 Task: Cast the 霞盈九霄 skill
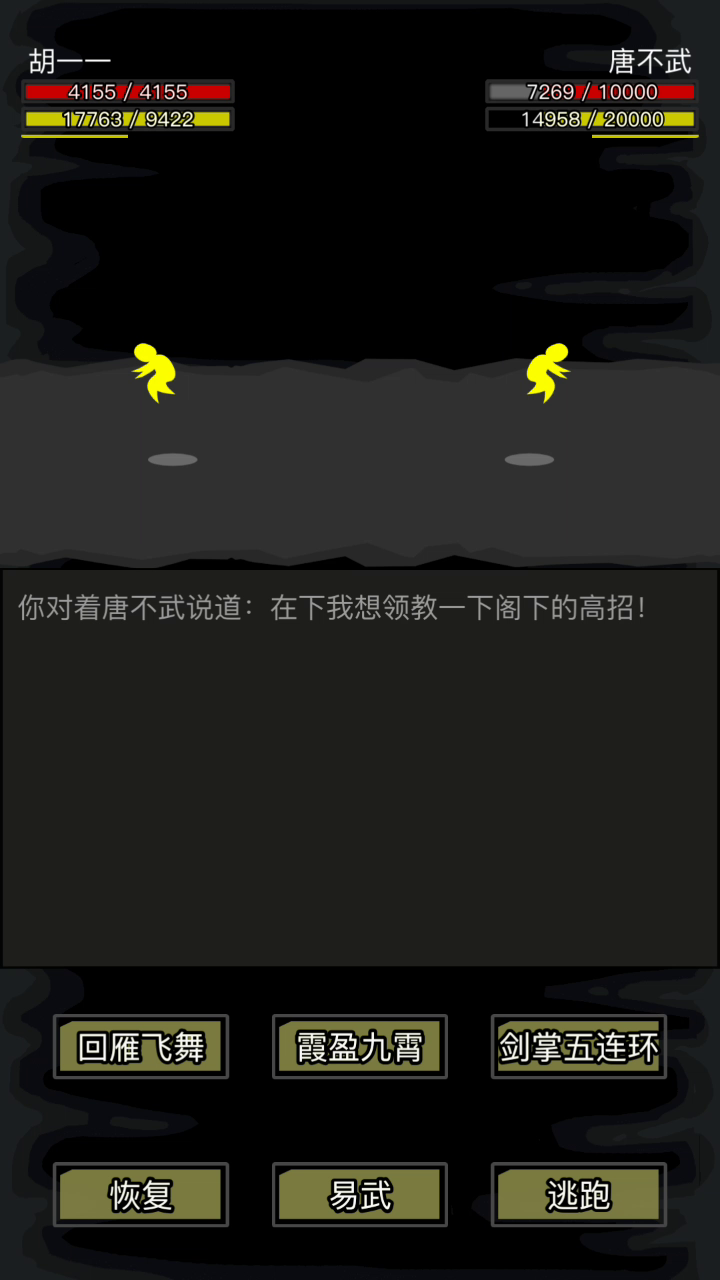[x=360, y=1047]
